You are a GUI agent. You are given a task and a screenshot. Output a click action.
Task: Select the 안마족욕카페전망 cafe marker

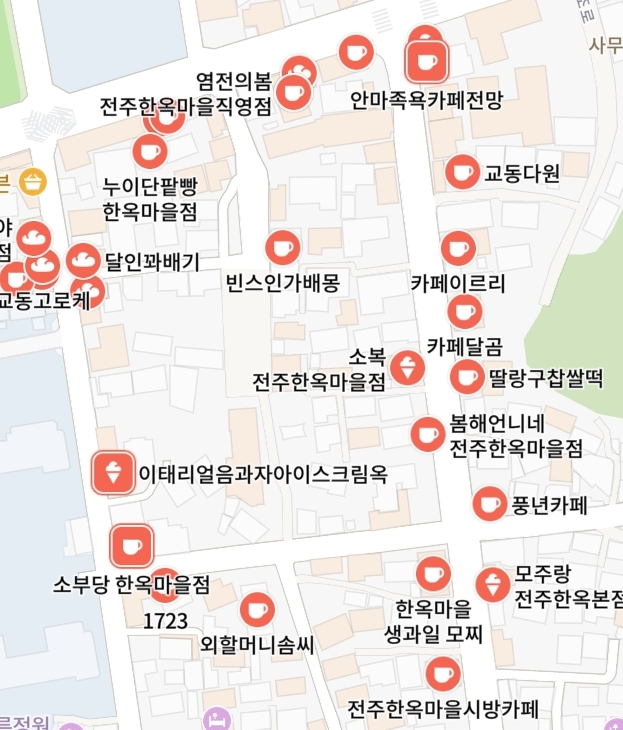click(x=427, y=63)
